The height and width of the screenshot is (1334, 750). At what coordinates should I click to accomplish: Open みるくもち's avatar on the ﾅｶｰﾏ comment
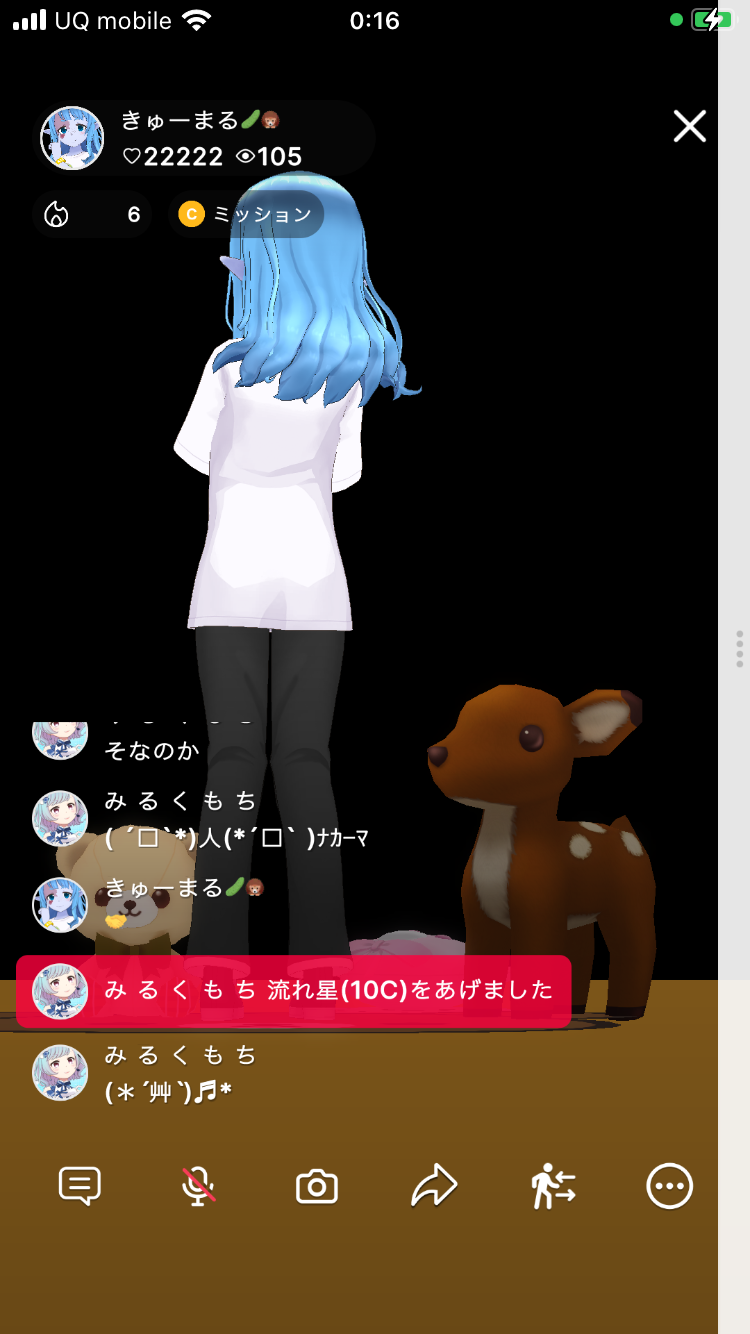click(60, 818)
